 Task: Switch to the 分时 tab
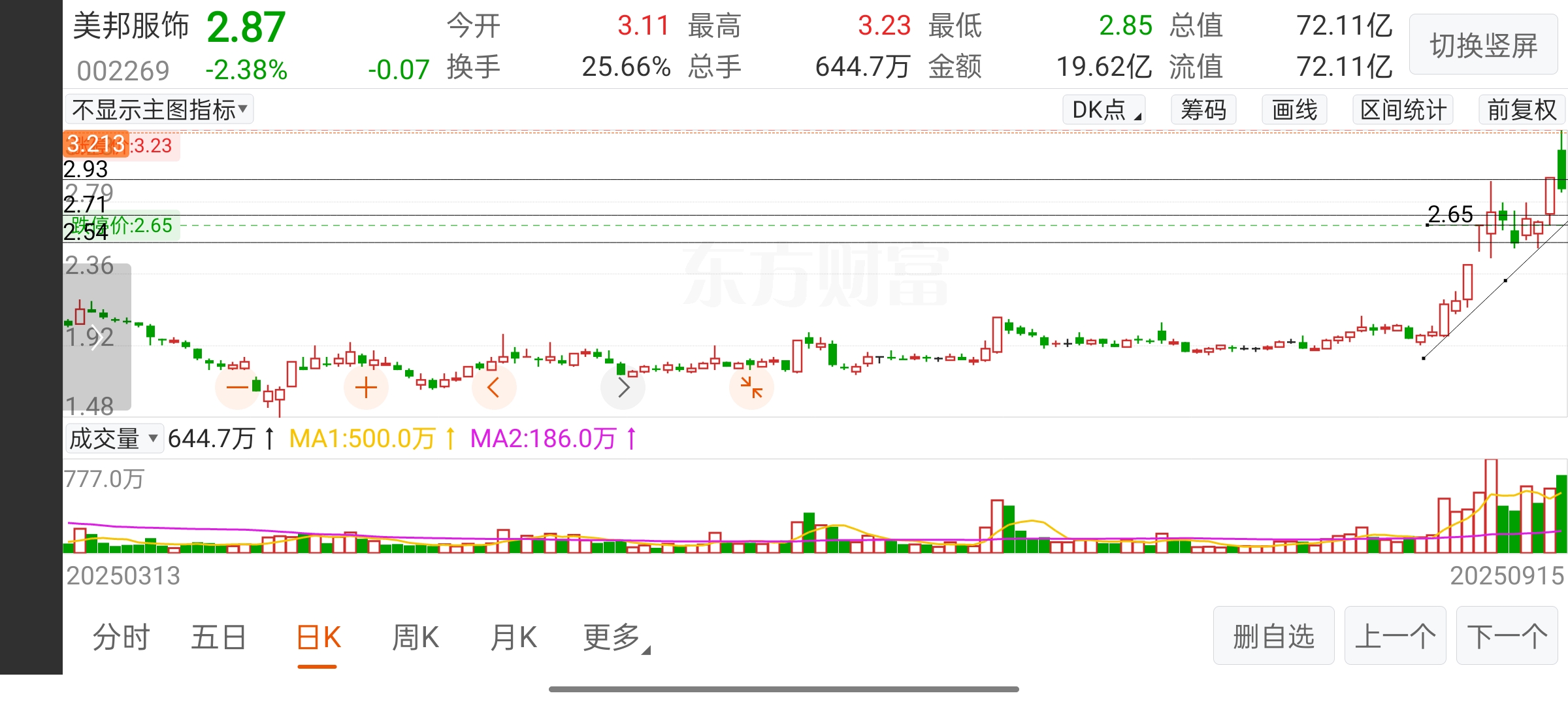pos(121,637)
